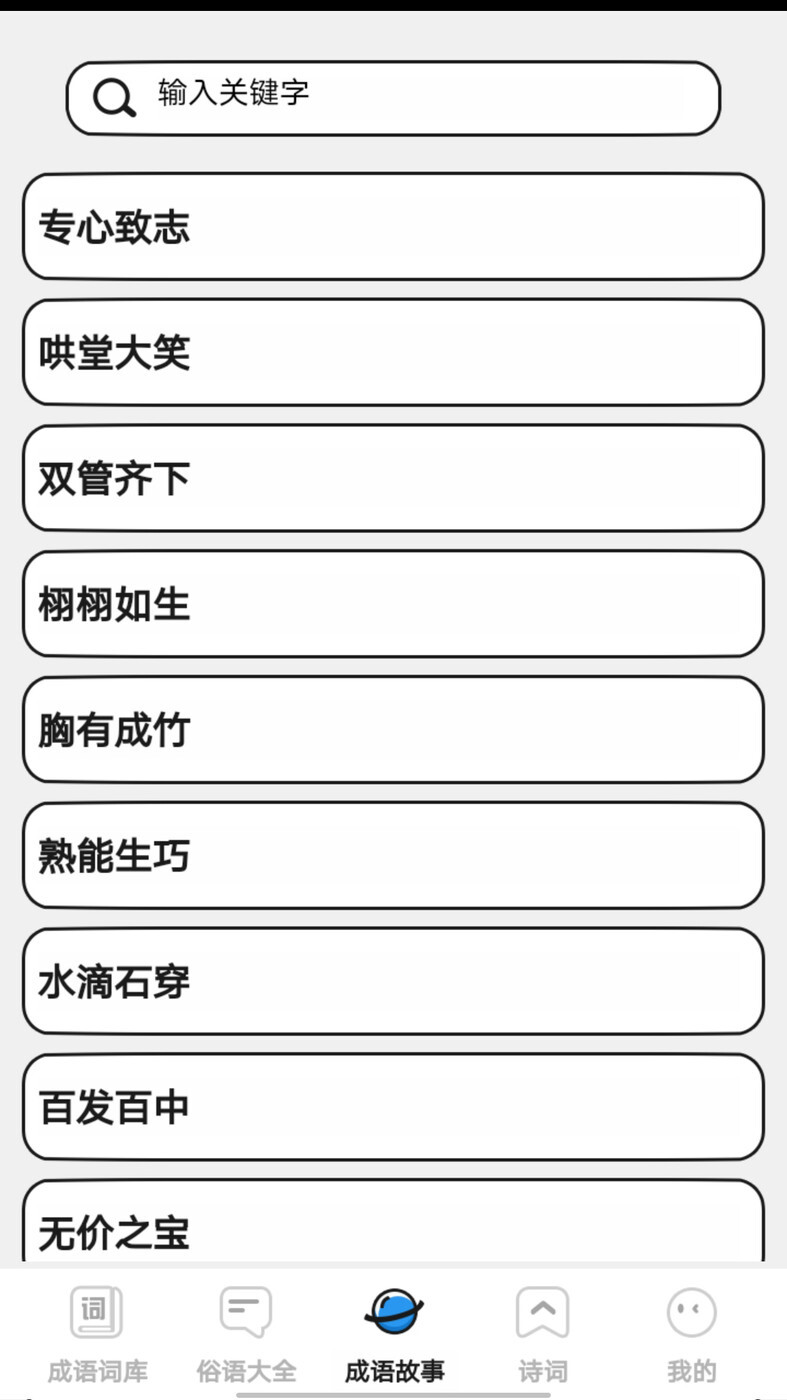Screen dimensions: 787x1400
Task: Read the 胸有成竹 idiom story
Action: click(393, 730)
